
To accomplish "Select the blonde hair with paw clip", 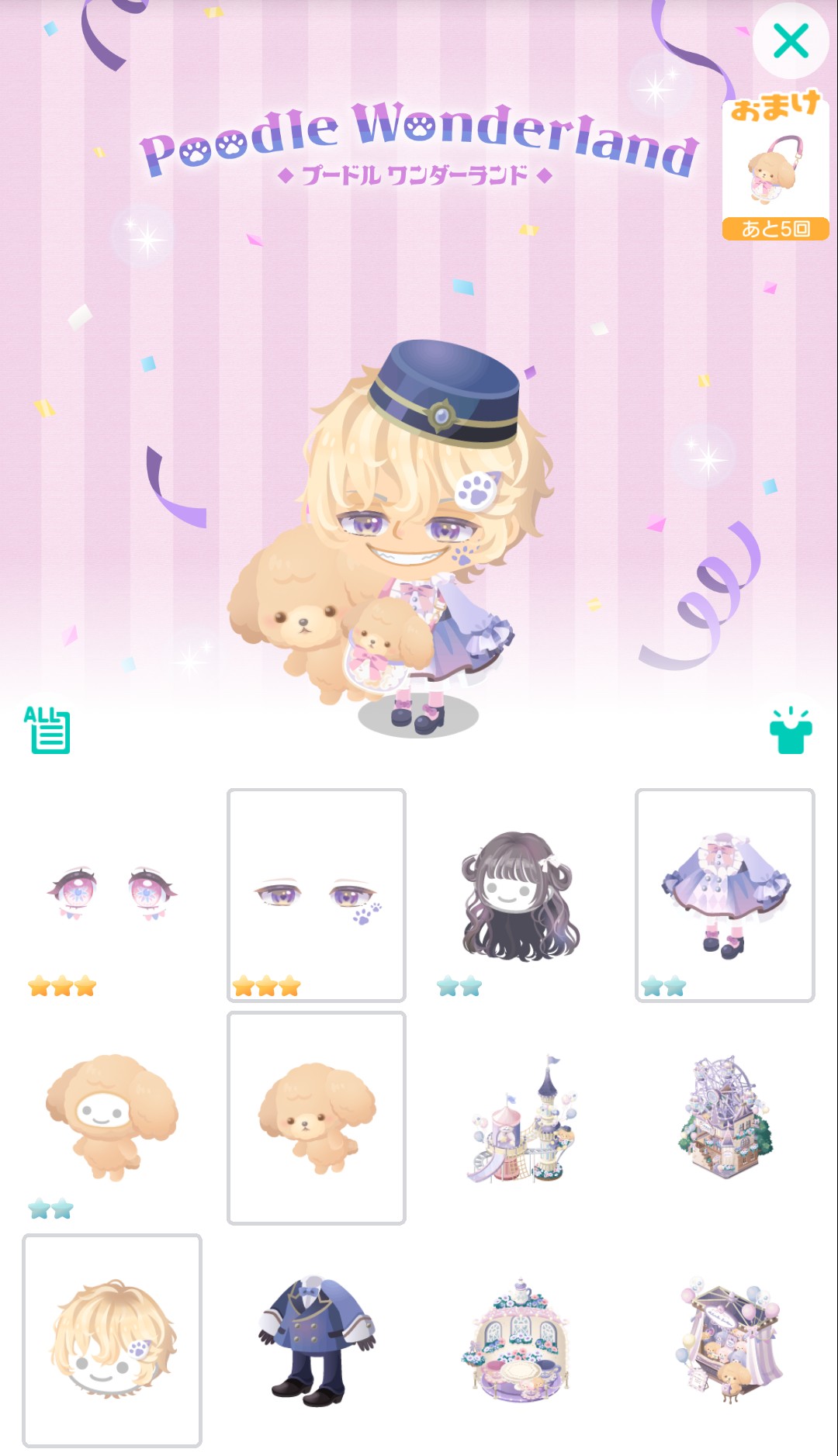I will tap(112, 1340).
